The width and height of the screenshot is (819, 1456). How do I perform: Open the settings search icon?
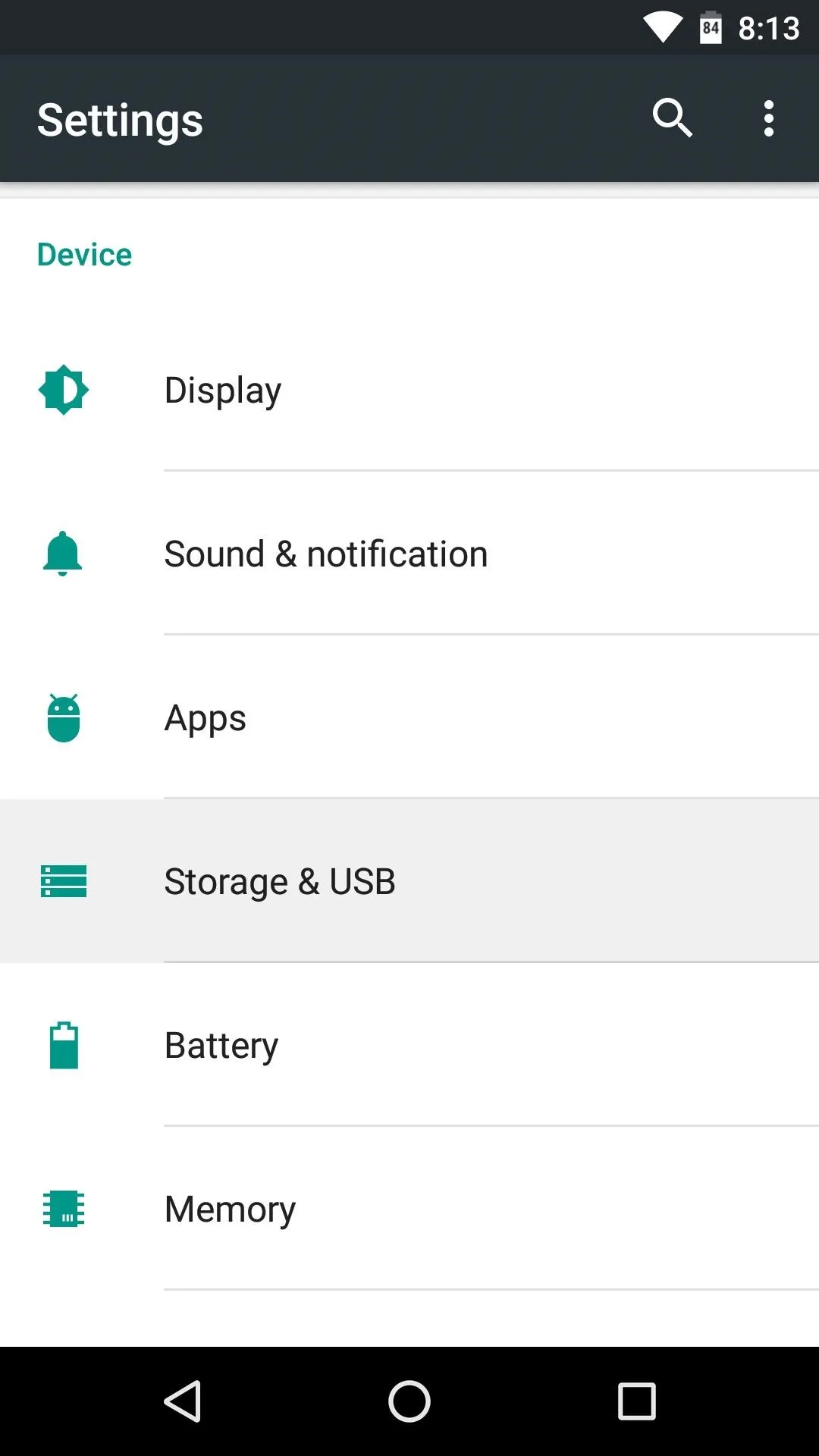[672, 118]
